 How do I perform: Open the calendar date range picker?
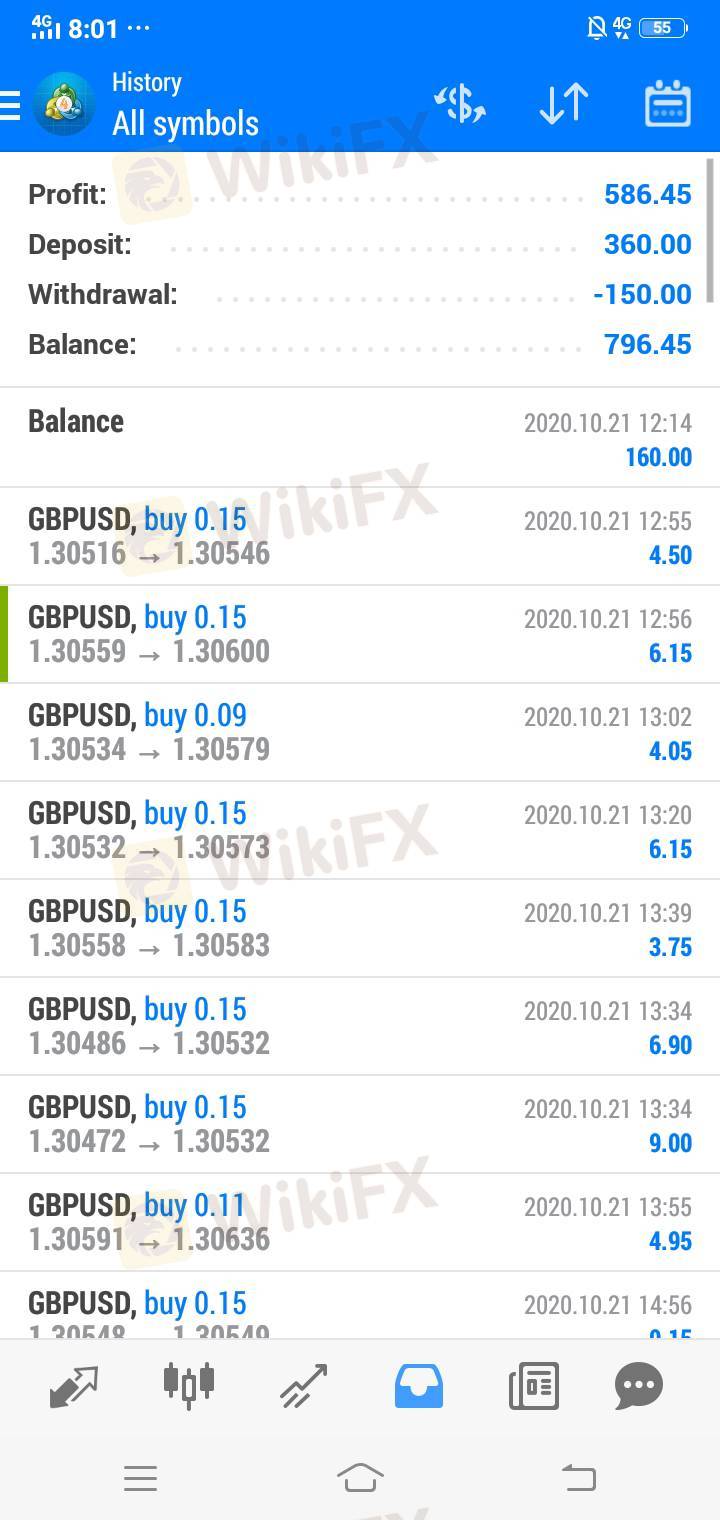tap(667, 104)
